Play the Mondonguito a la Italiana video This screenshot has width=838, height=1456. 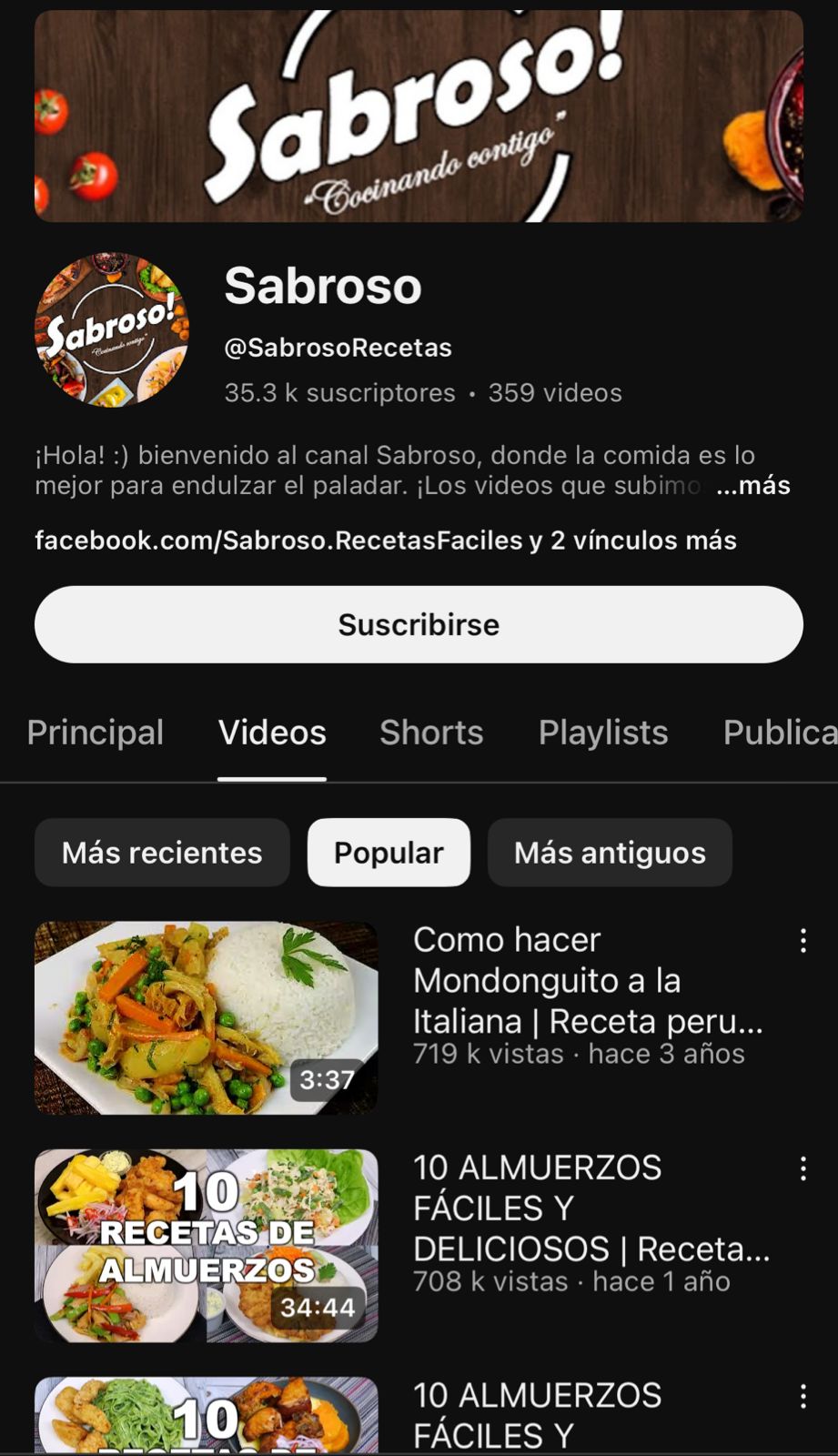click(x=207, y=1017)
